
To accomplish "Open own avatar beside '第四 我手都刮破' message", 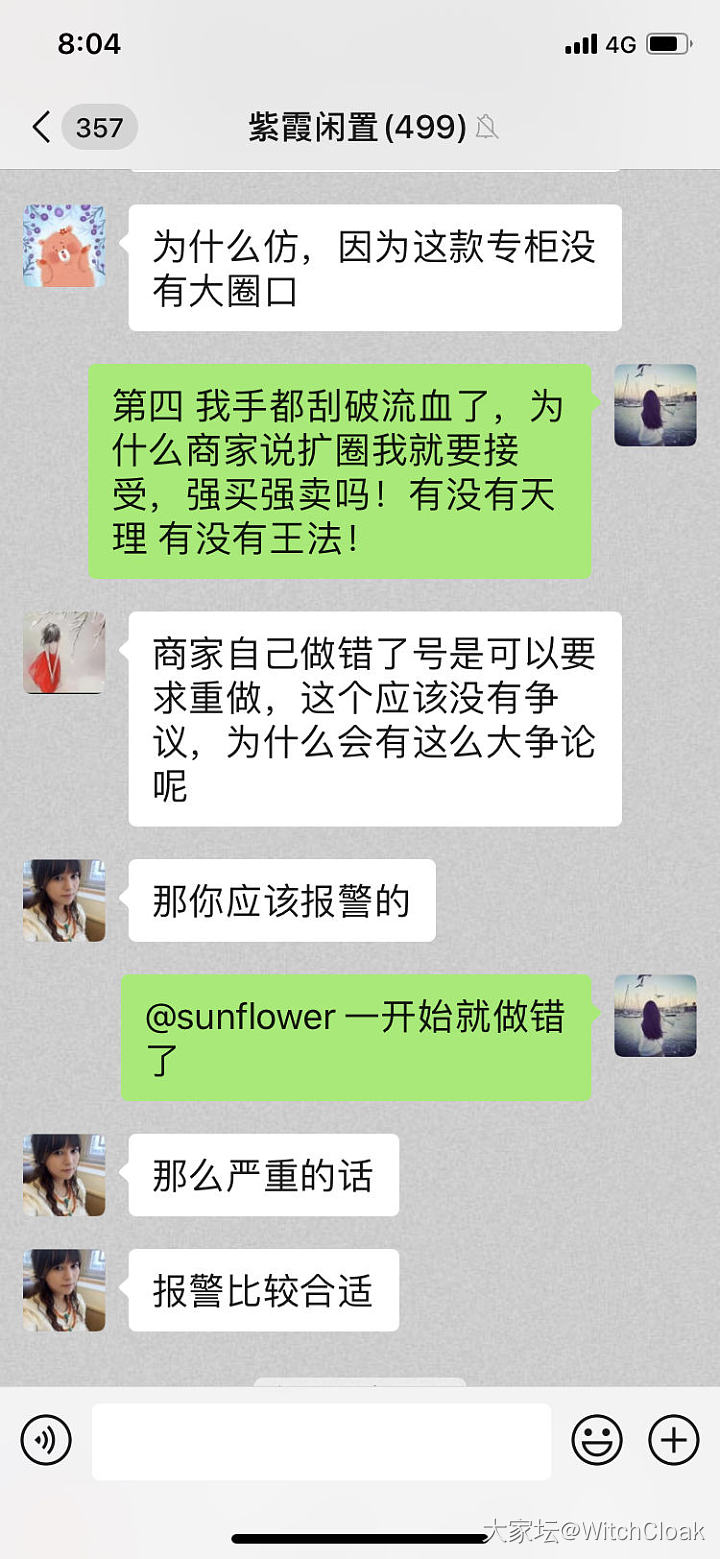I will [x=655, y=405].
